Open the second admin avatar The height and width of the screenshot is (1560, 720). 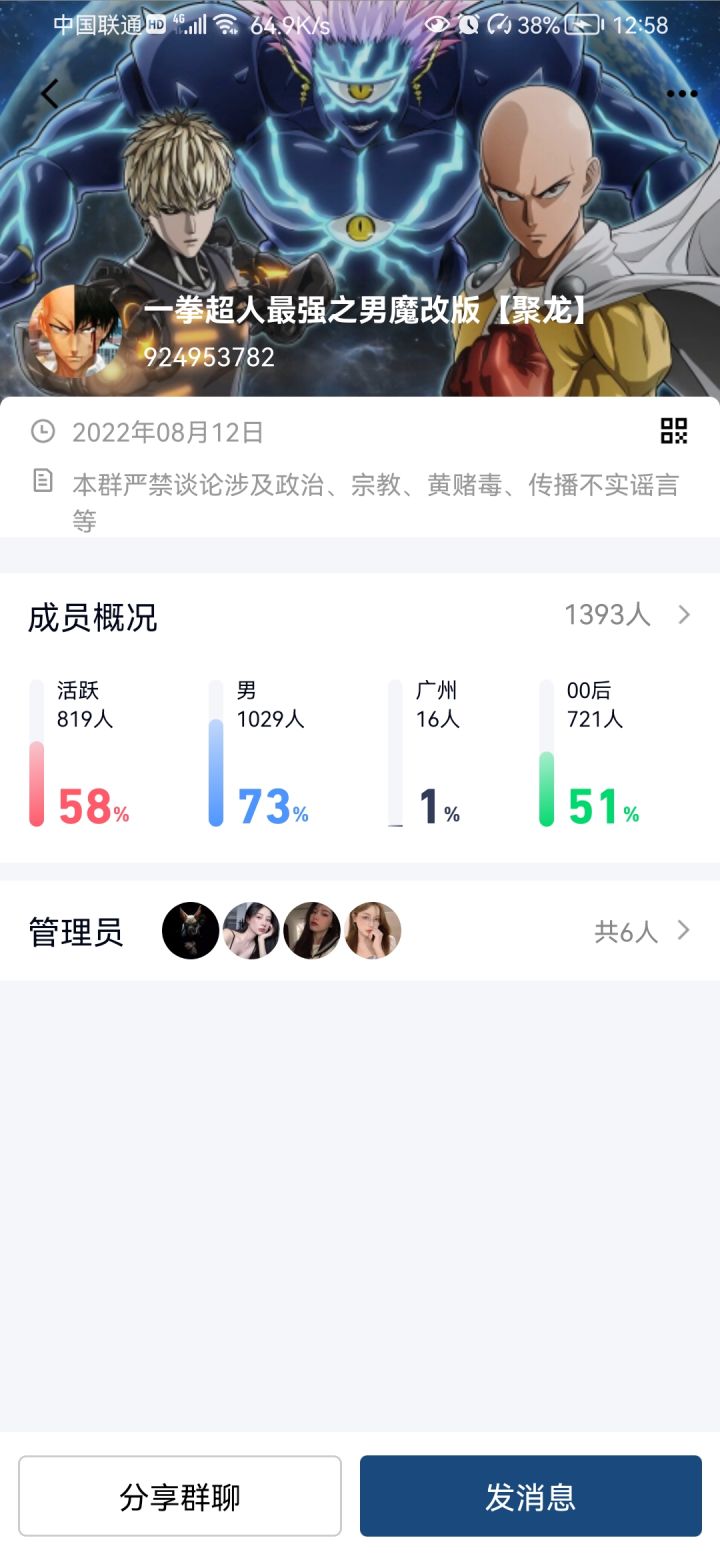click(251, 930)
